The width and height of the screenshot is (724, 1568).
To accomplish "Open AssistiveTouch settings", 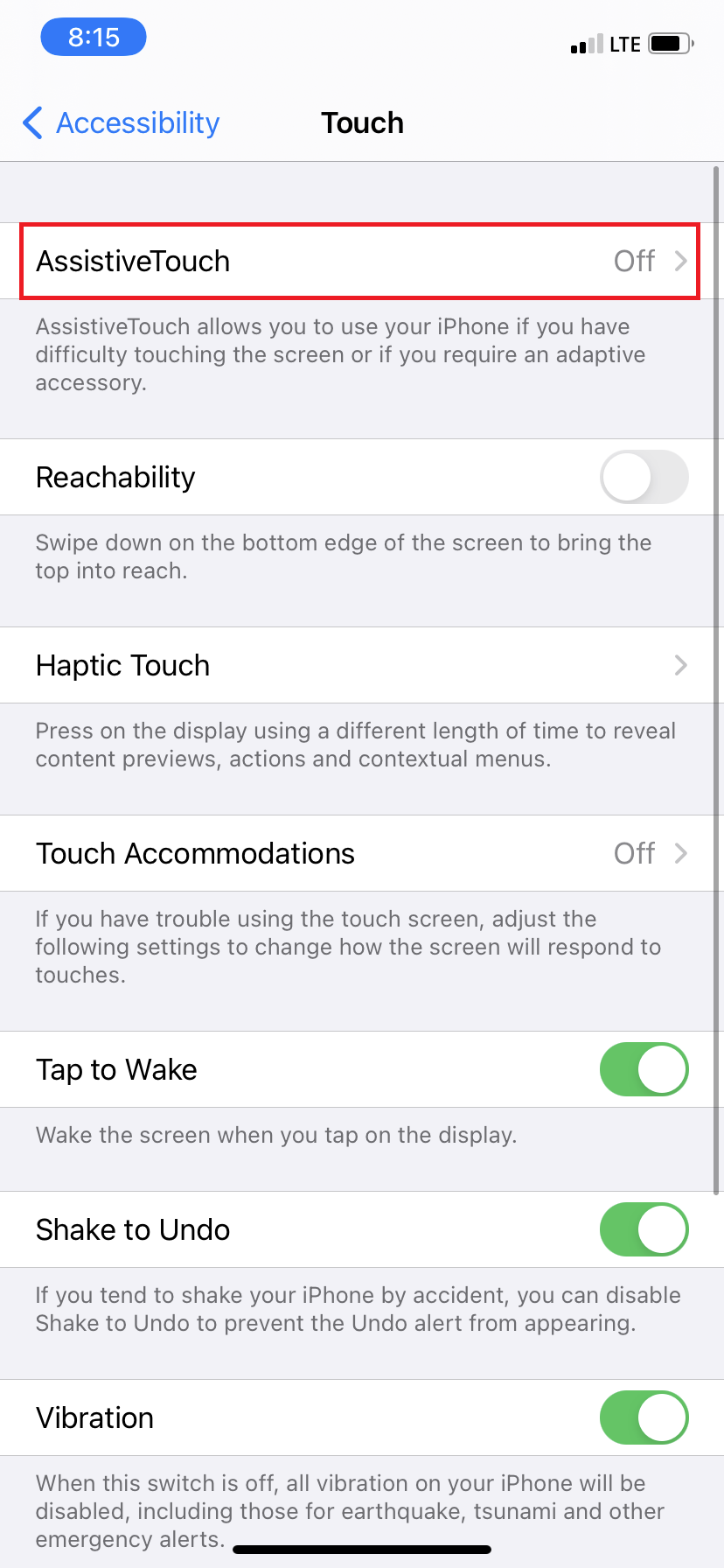I will tap(359, 261).
